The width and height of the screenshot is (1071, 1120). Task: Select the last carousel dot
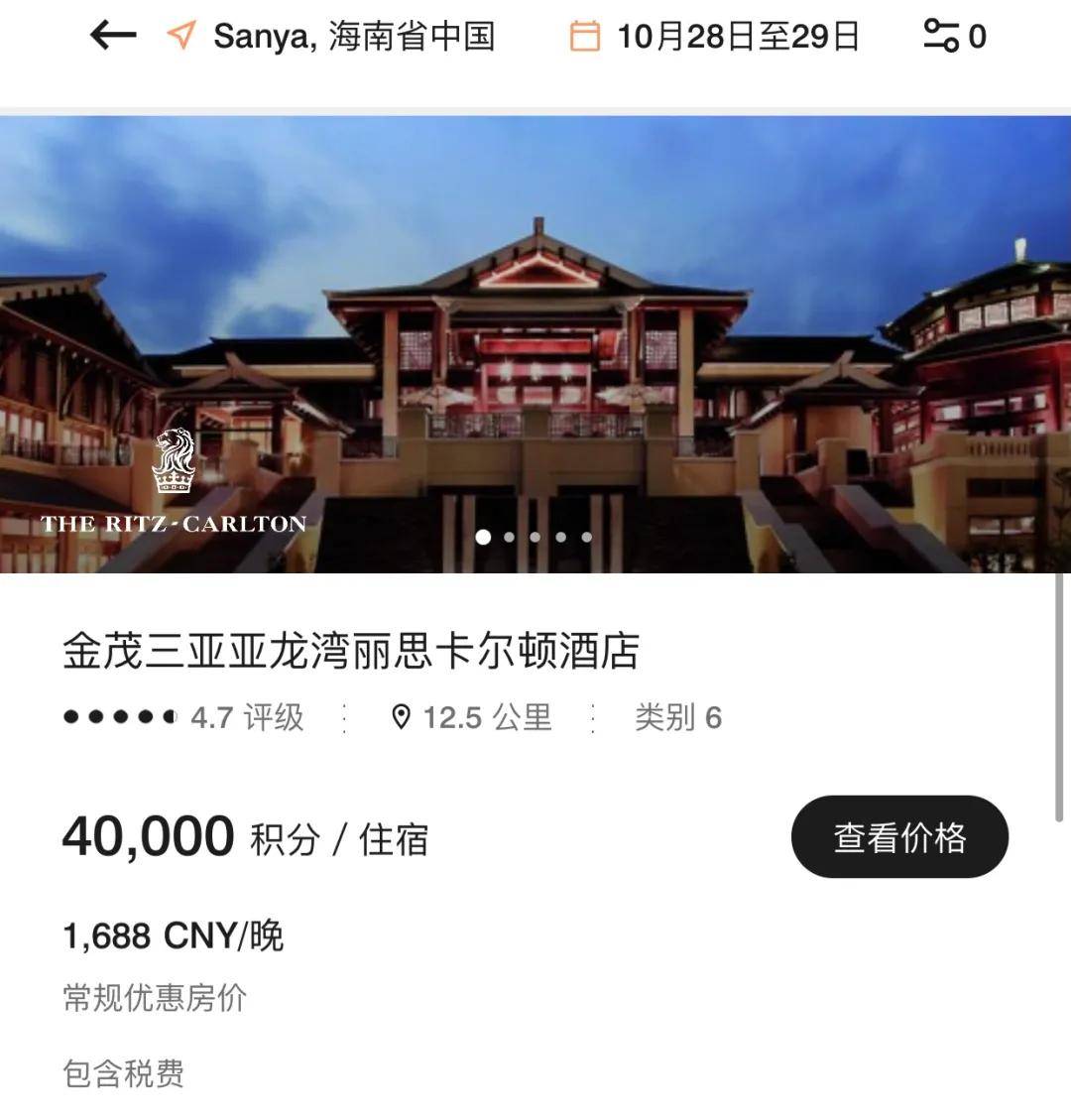586,539
